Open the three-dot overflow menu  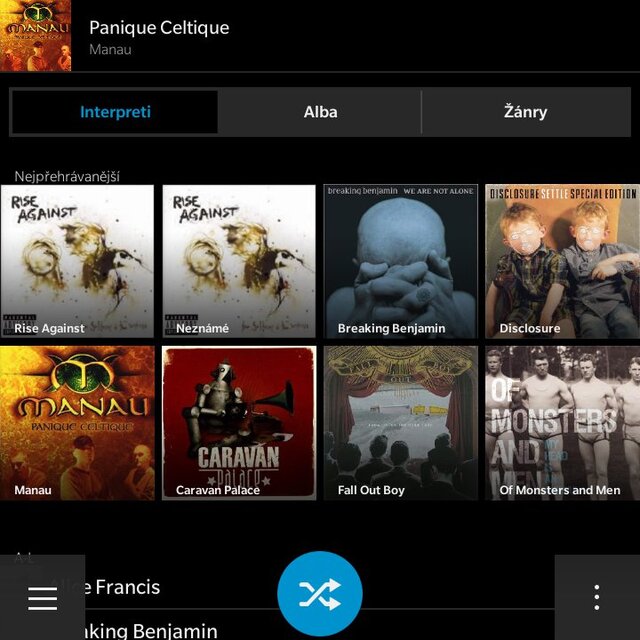click(597, 598)
